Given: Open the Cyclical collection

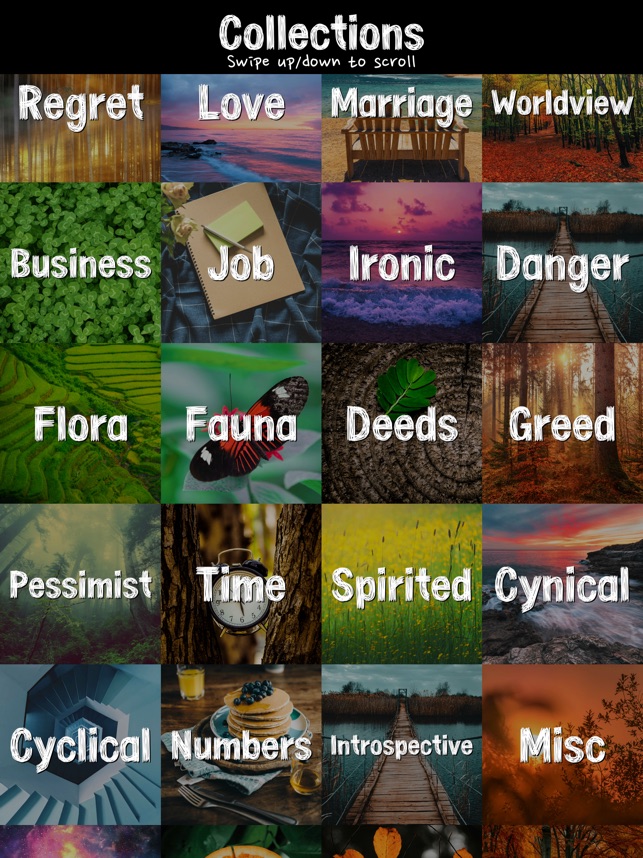Looking at the screenshot, I should tap(80, 745).
